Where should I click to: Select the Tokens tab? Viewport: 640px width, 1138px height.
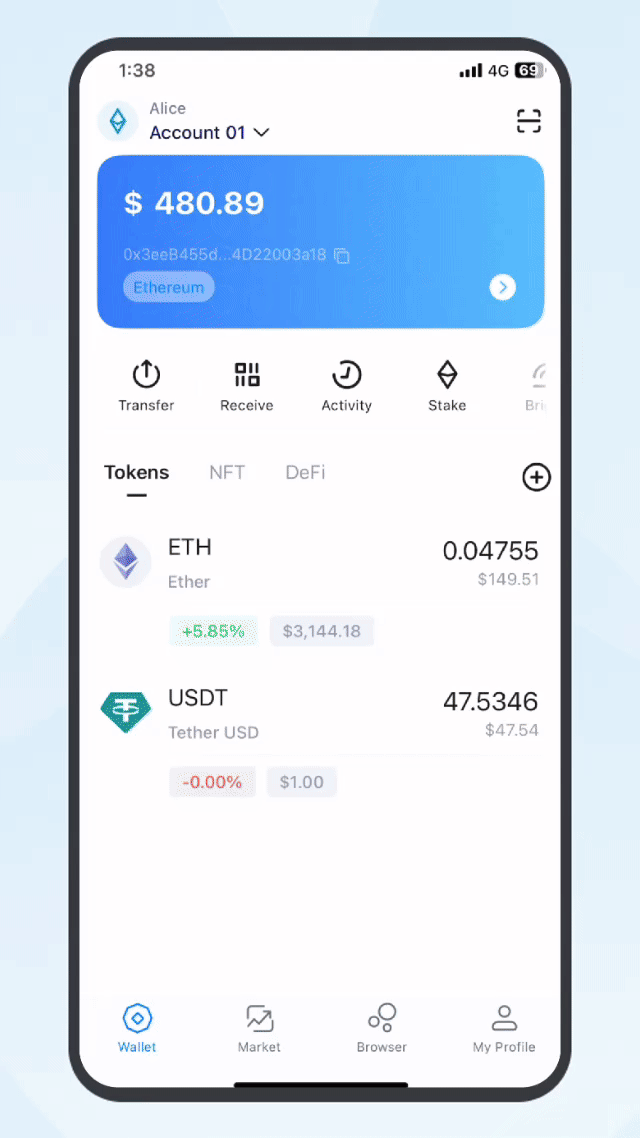click(137, 473)
